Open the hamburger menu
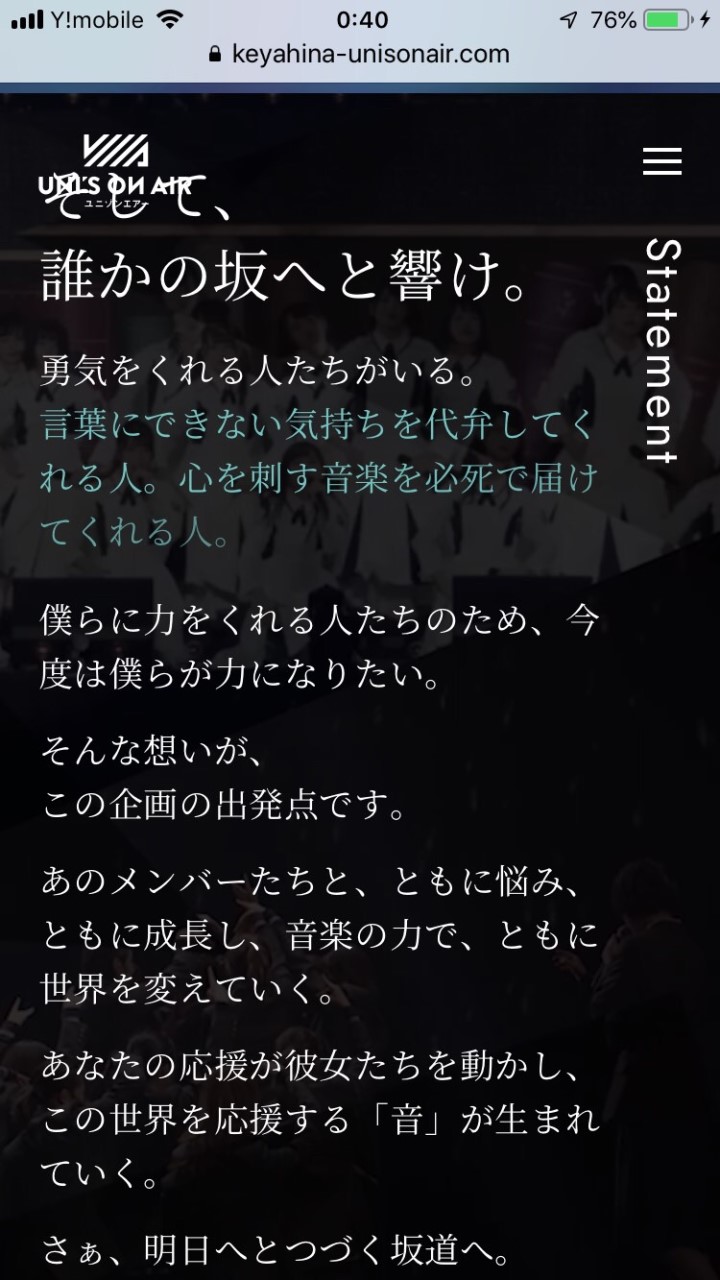This screenshot has width=720, height=1280. [x=662, y=162]
